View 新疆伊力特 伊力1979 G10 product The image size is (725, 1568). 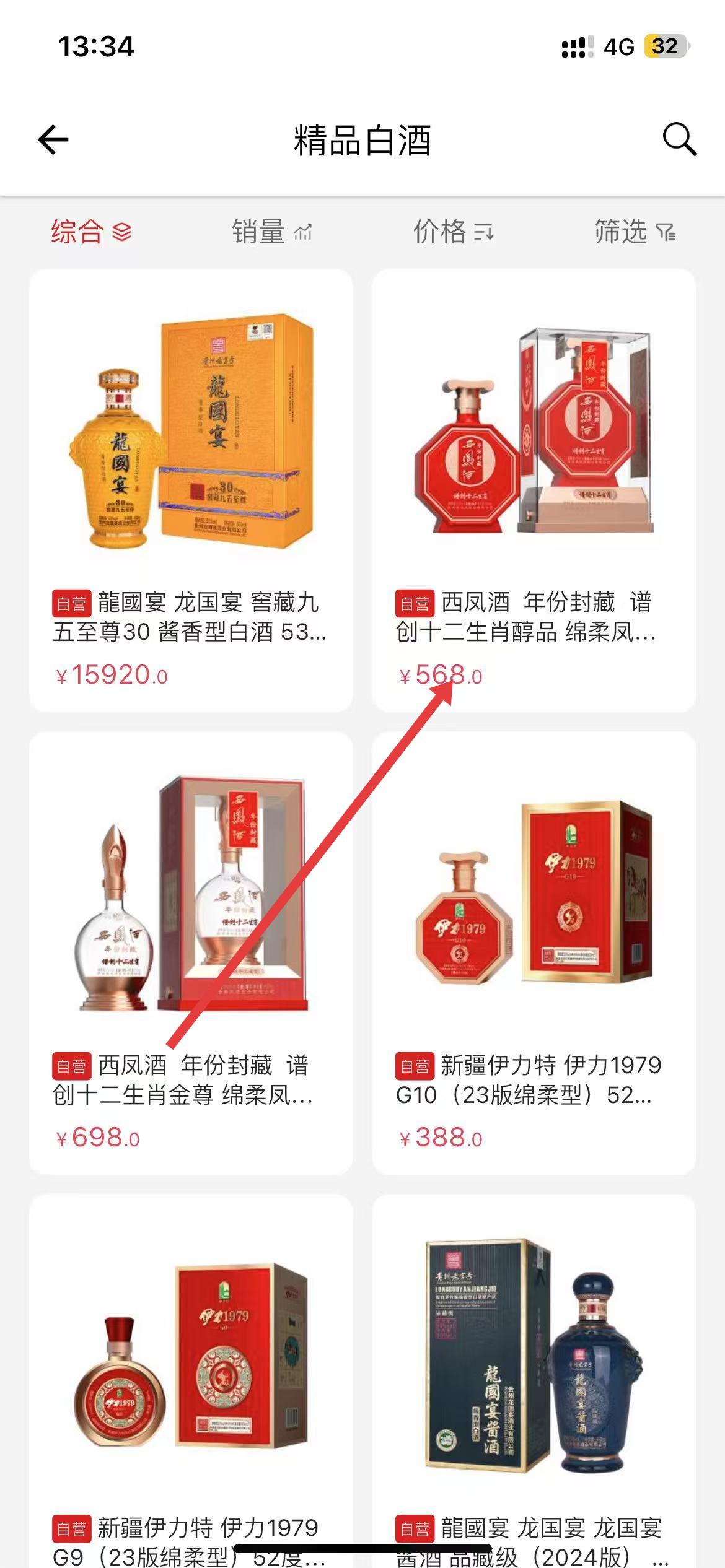click(534, 952)
